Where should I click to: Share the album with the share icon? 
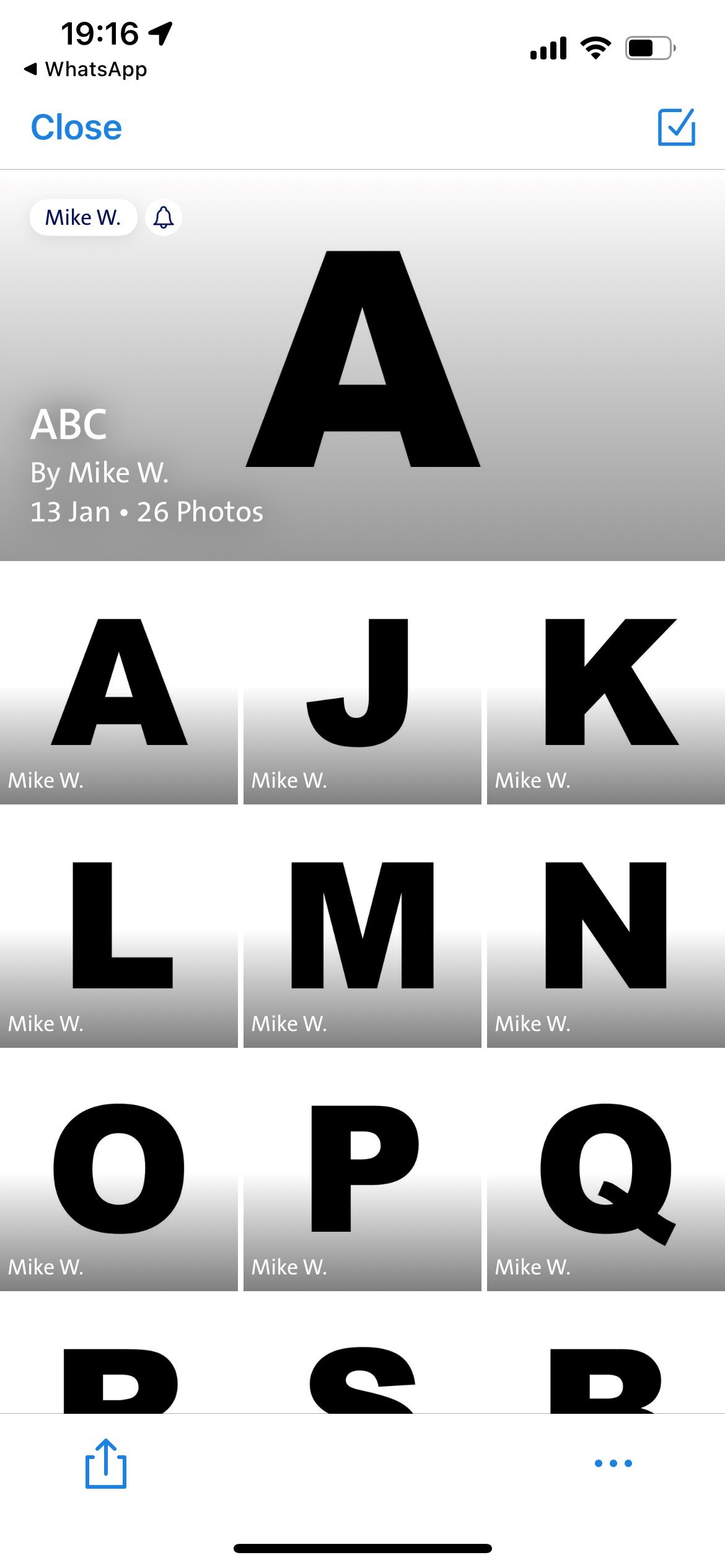point(106,1463)
